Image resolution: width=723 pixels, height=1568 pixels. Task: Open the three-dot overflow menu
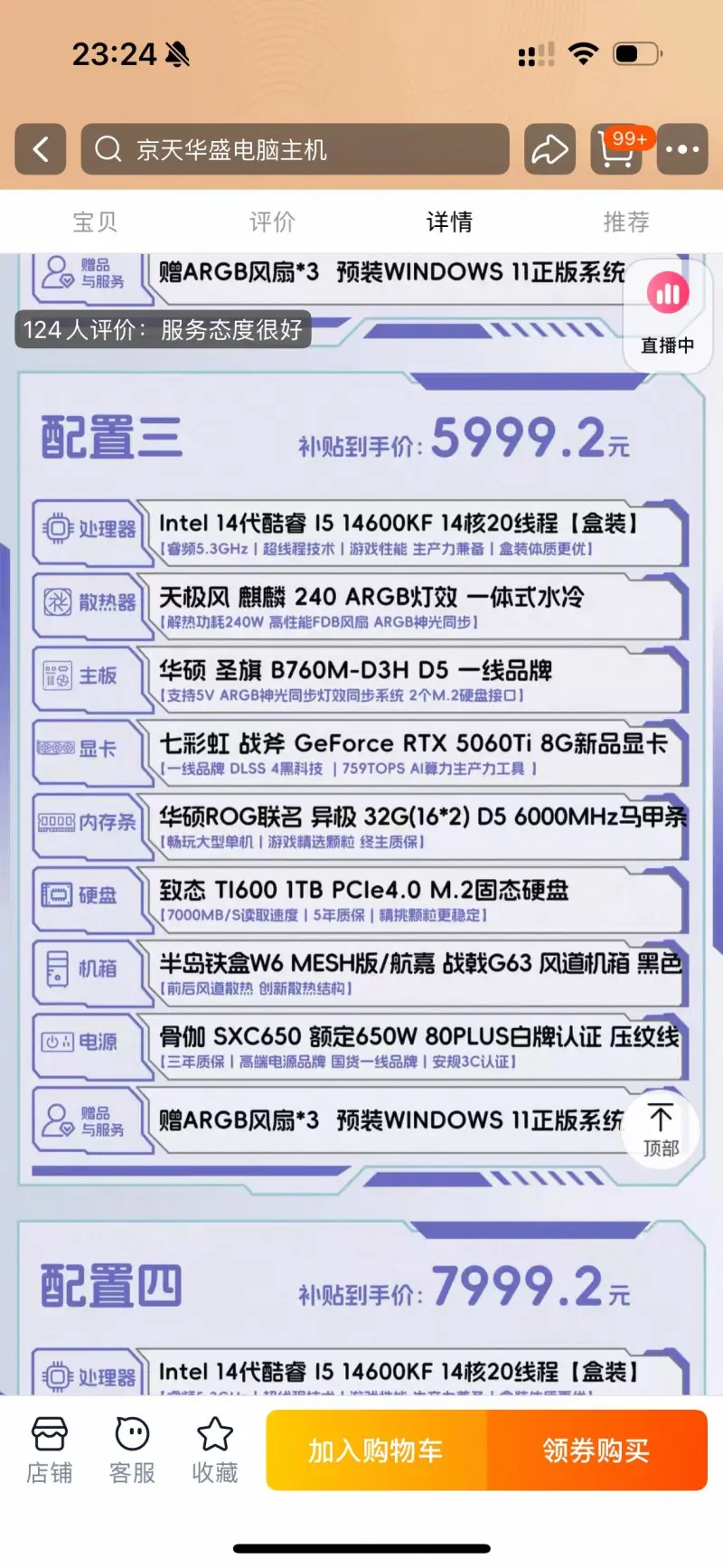[x=681, y=149]
